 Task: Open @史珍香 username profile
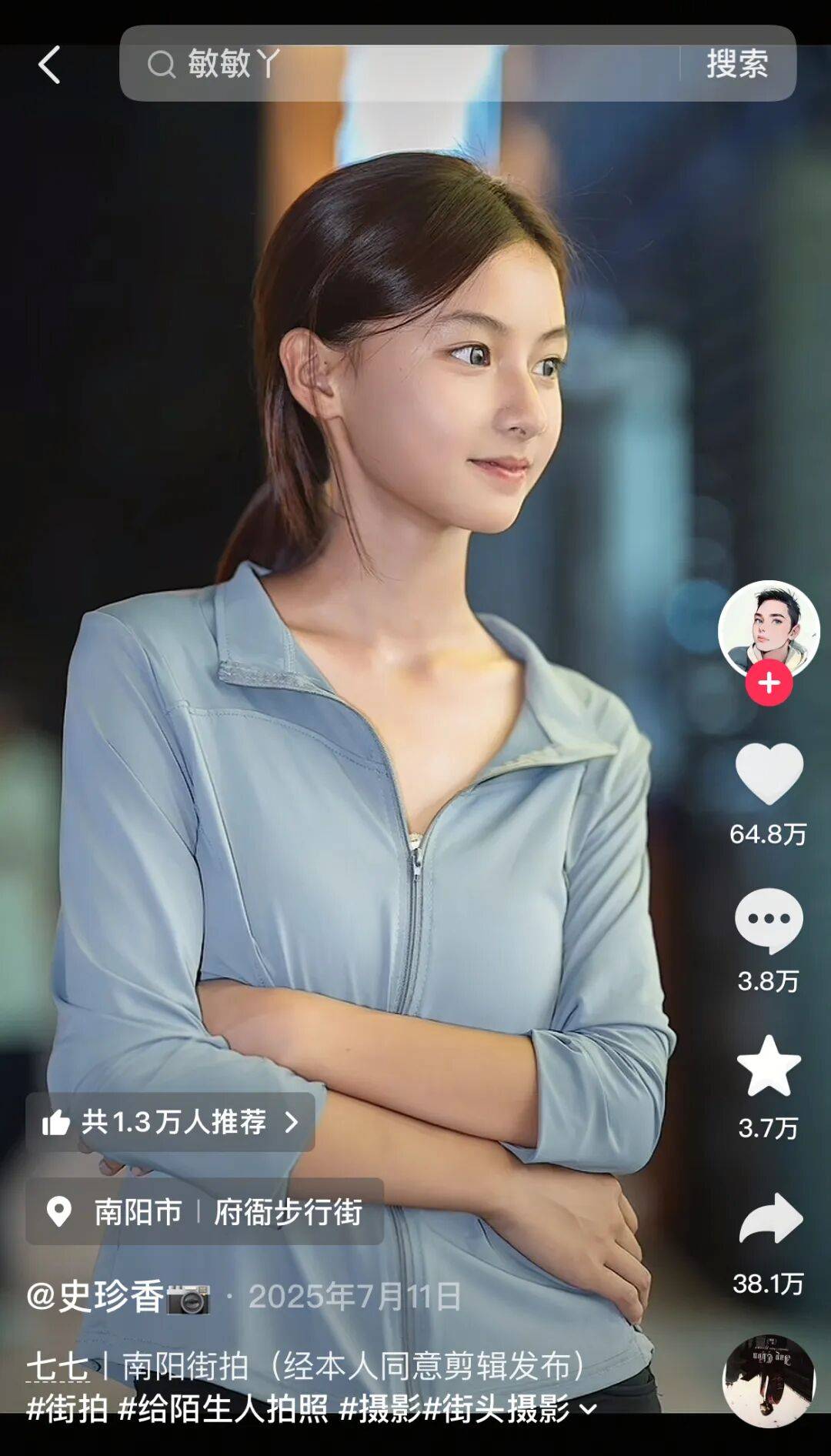click(96, 1297)
